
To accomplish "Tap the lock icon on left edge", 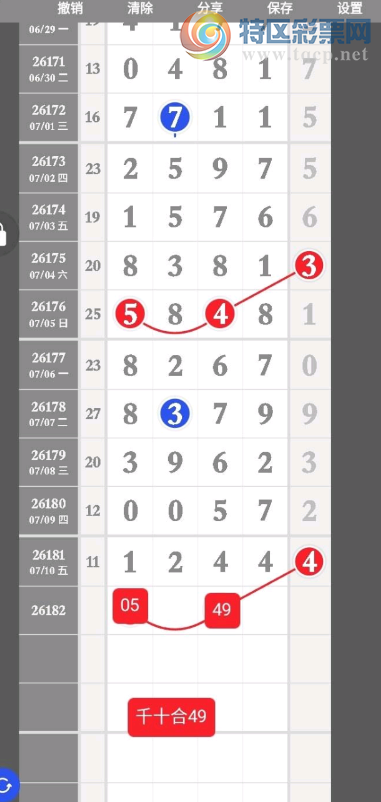I will coord(5,234).
